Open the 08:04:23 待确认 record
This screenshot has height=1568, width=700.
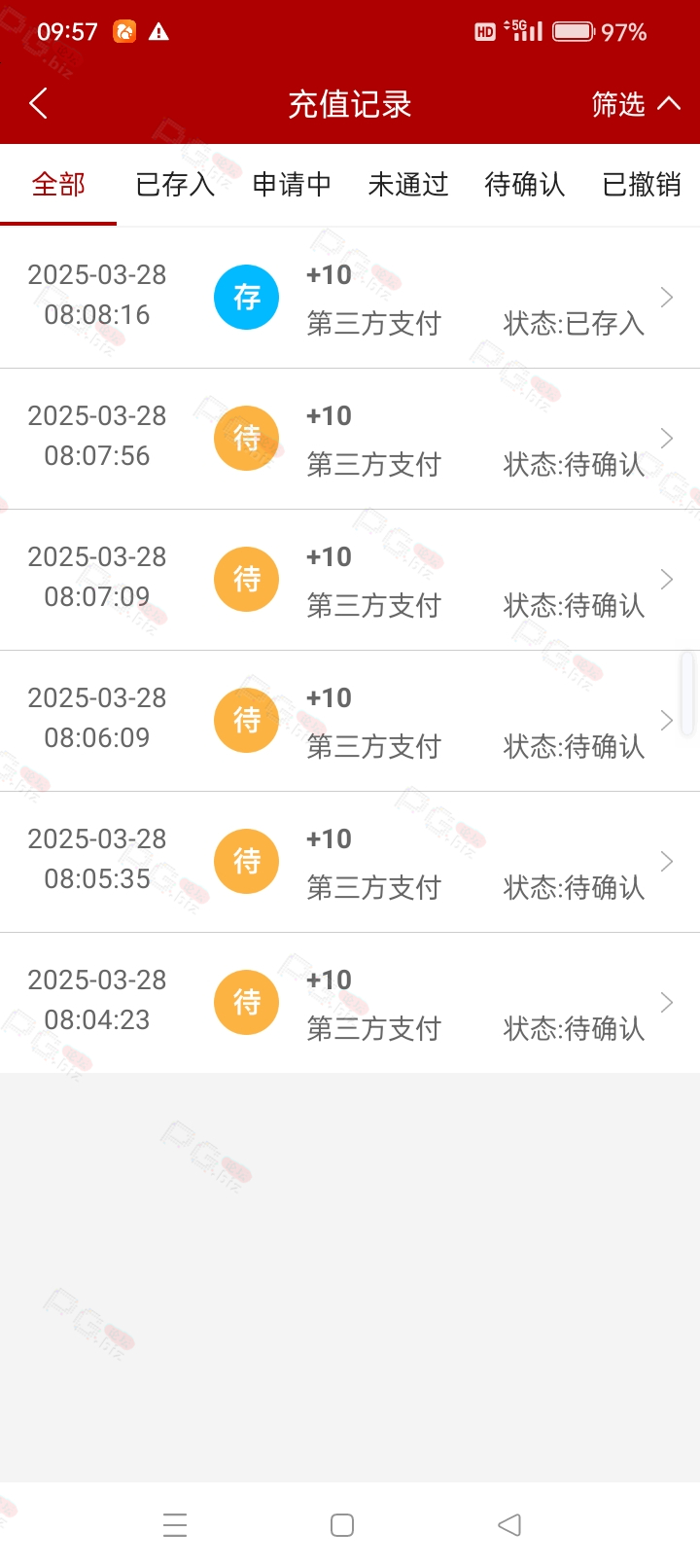[350, 1003]
